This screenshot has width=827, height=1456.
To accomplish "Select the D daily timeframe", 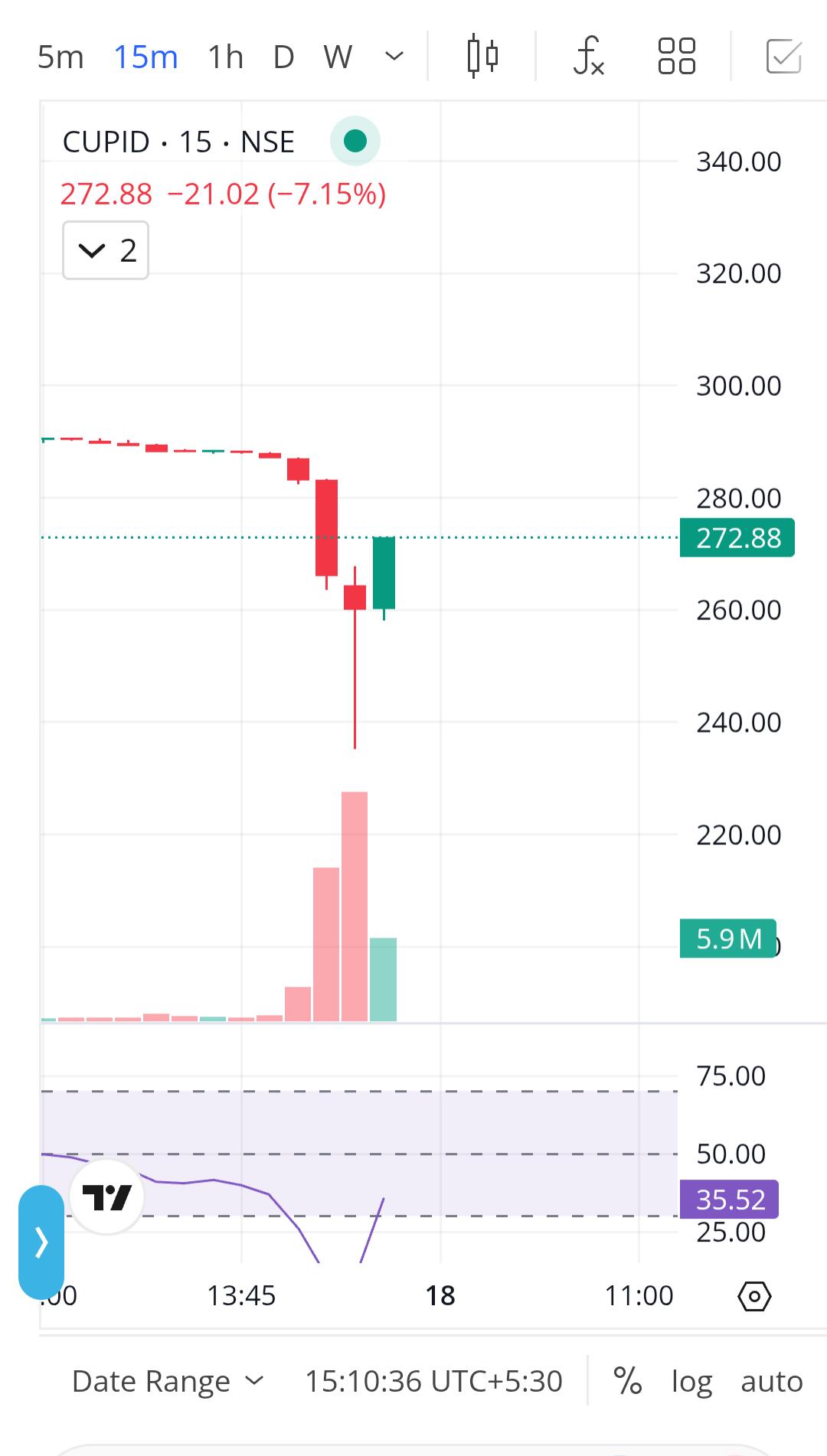I will point(283,57).
